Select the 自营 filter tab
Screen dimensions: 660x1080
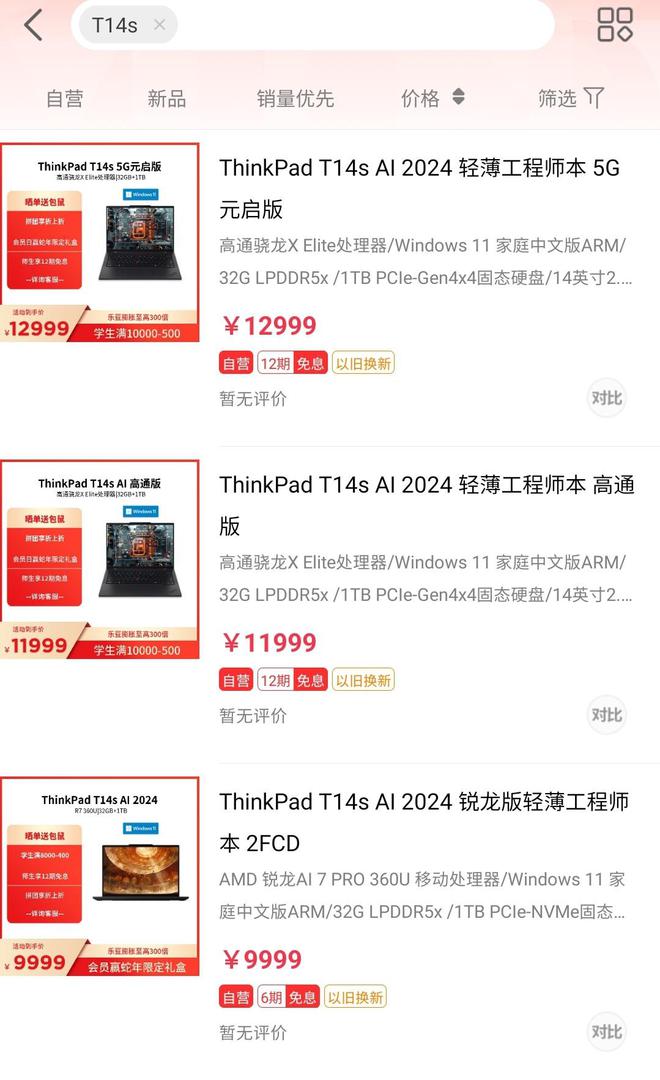65,98
